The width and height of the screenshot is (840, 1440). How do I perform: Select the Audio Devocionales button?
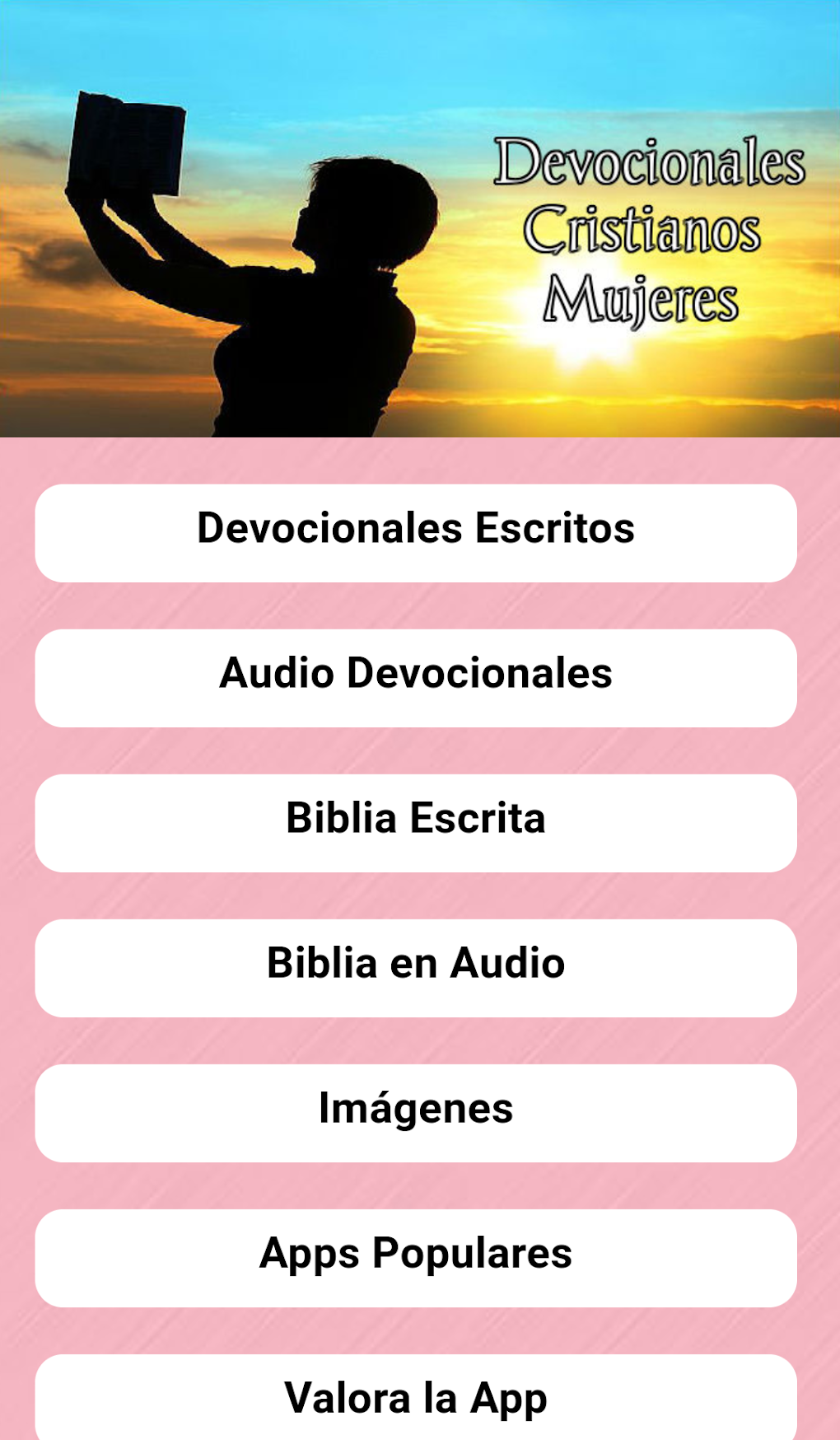(416, 677)
